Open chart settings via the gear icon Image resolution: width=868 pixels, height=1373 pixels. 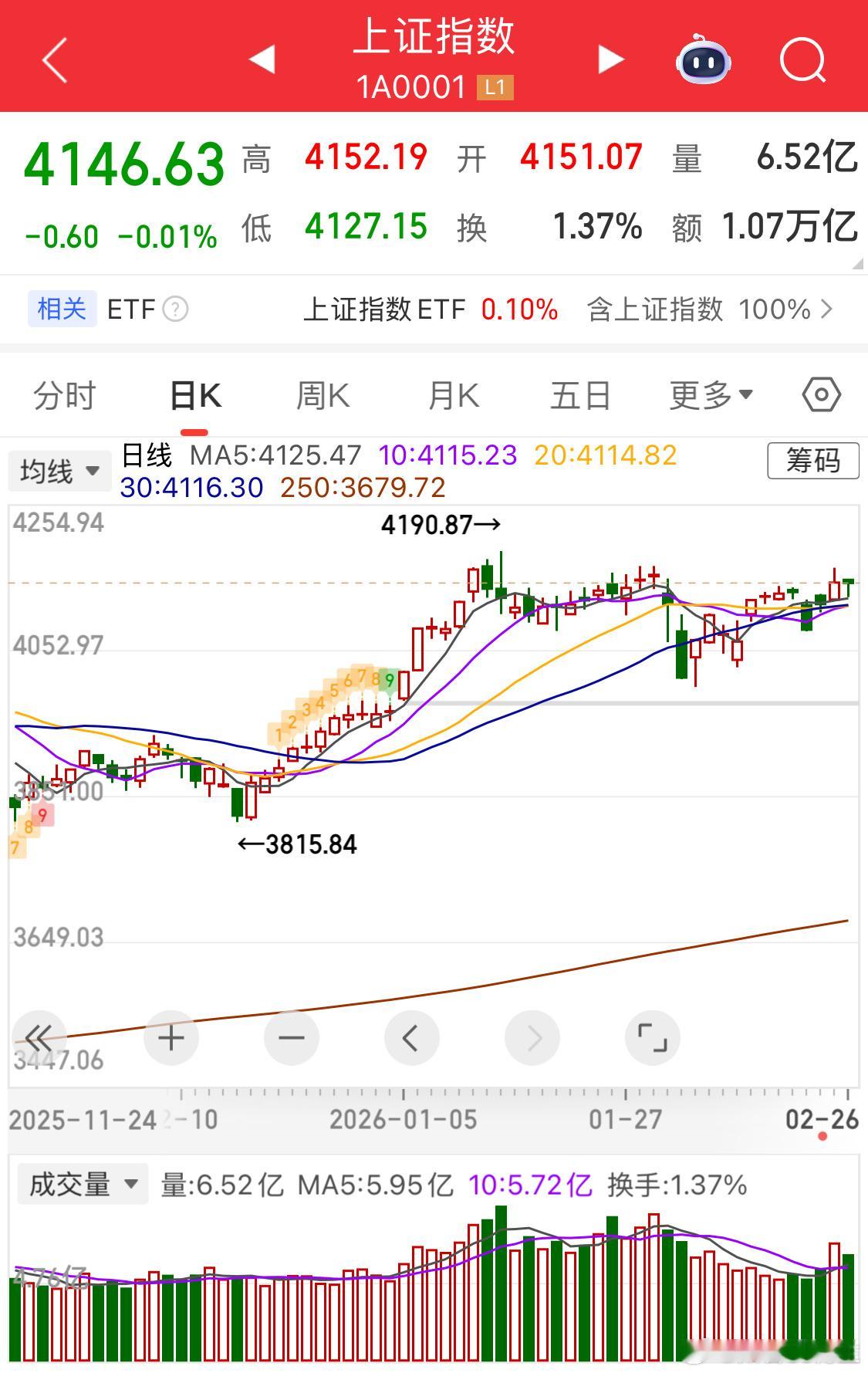[820, 394]
